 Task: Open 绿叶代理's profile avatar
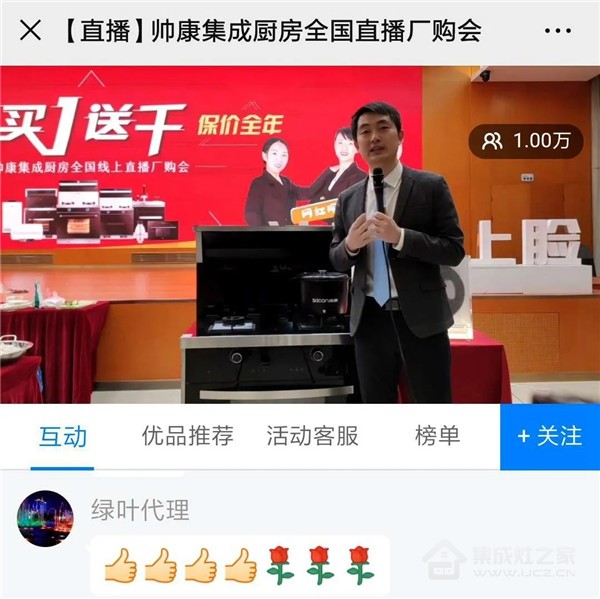[45, 517]
